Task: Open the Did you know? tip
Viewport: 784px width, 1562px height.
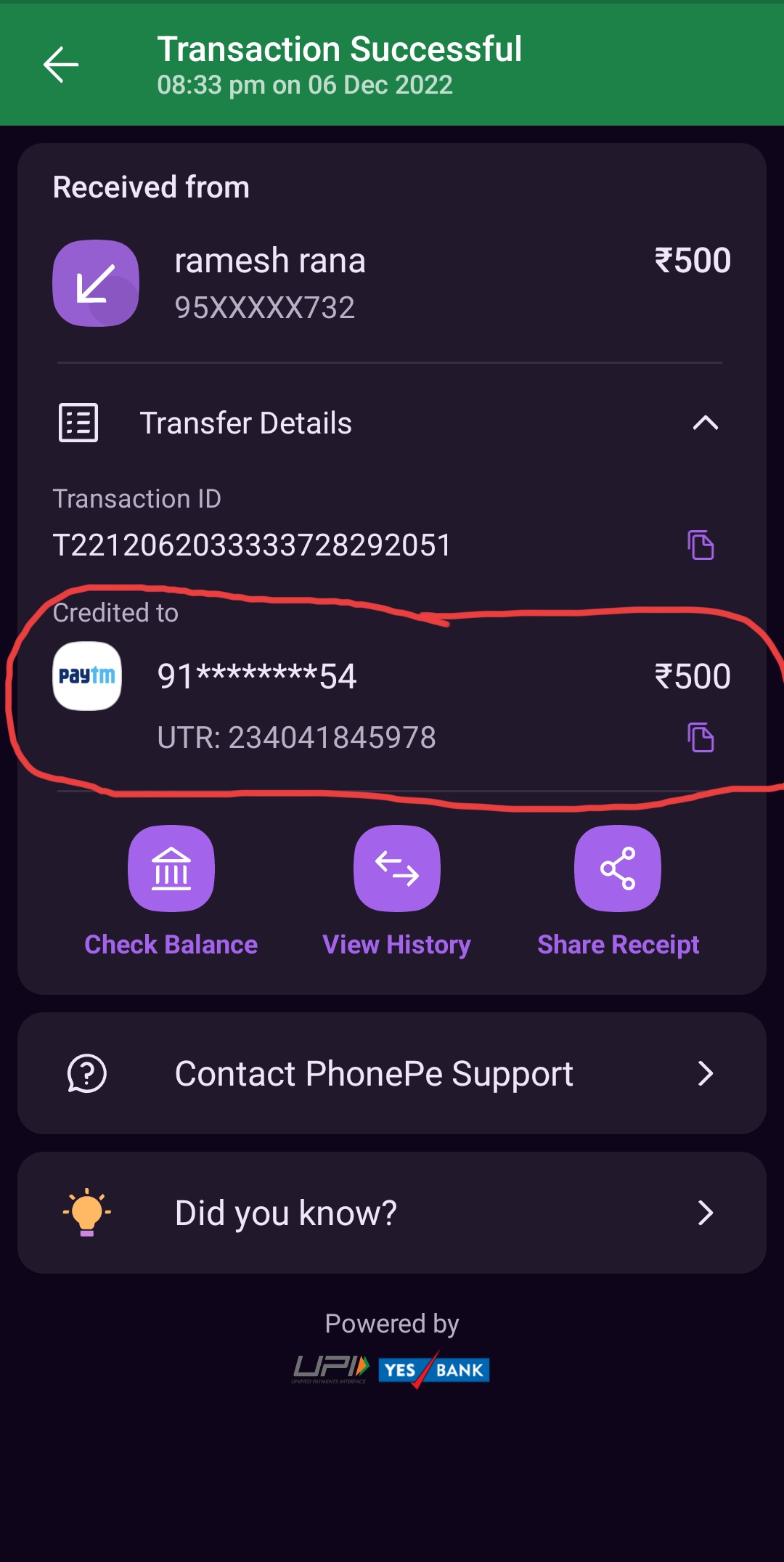Action: click(392, 1213)
